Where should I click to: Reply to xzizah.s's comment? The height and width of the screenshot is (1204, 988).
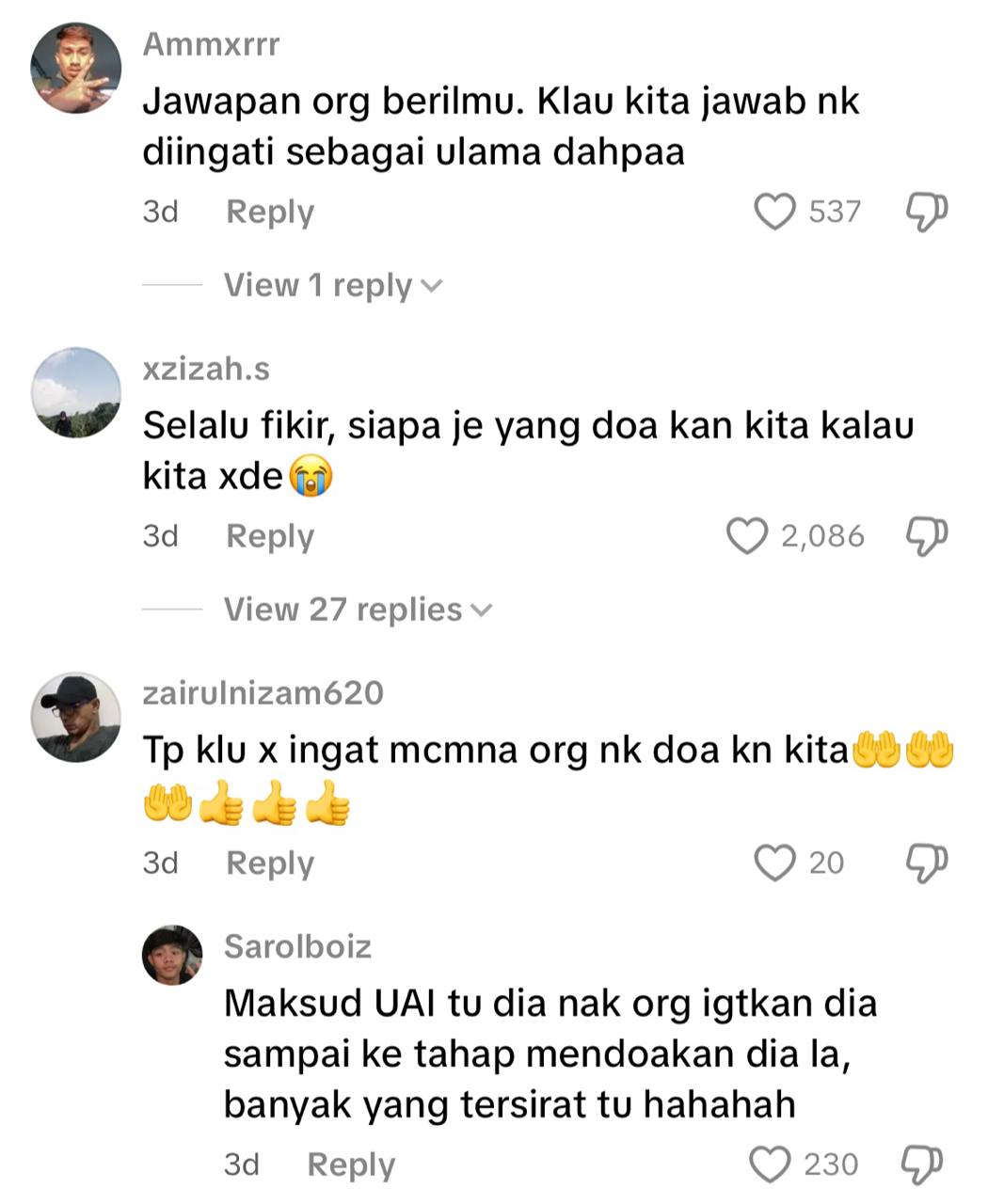click(x=269, y=536)
